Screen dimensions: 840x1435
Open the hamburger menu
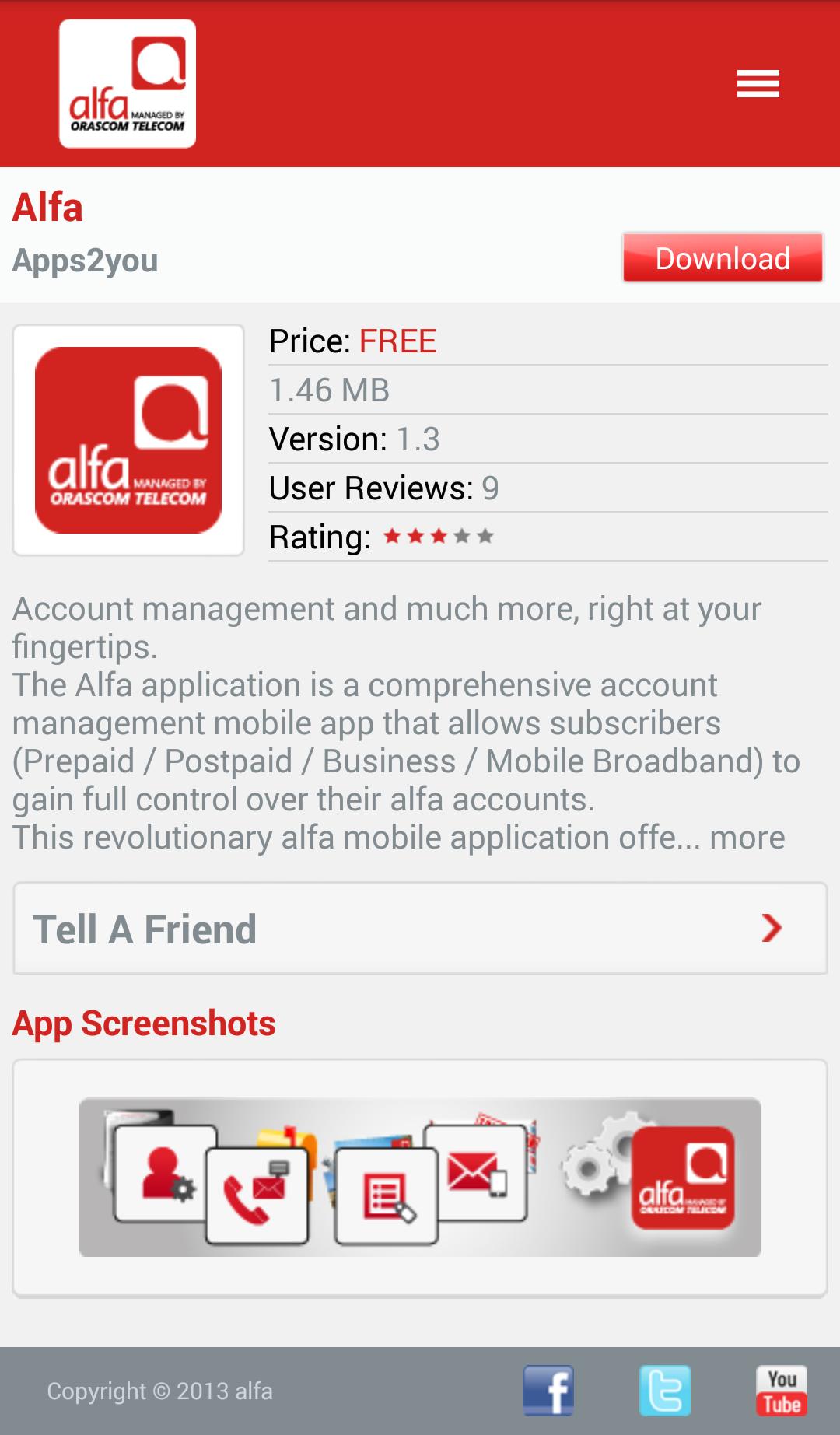[758, 84]
